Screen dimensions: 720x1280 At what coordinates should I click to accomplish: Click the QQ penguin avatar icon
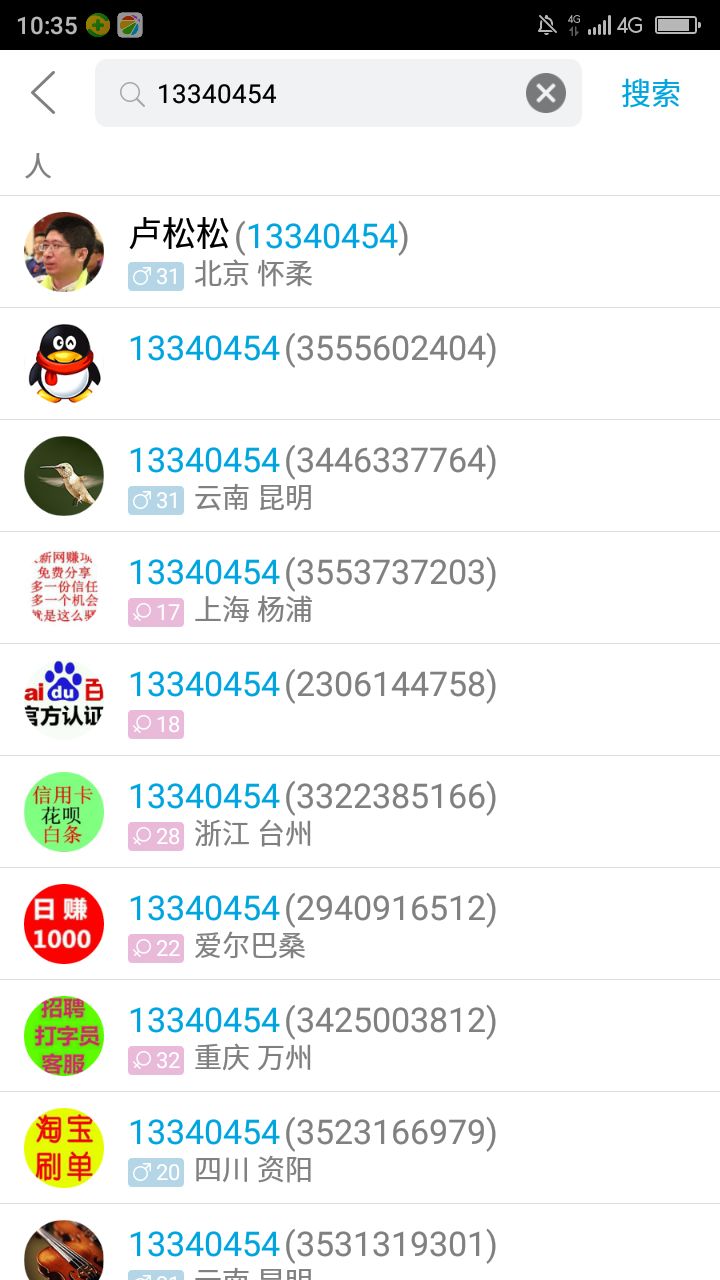[63, 363]
